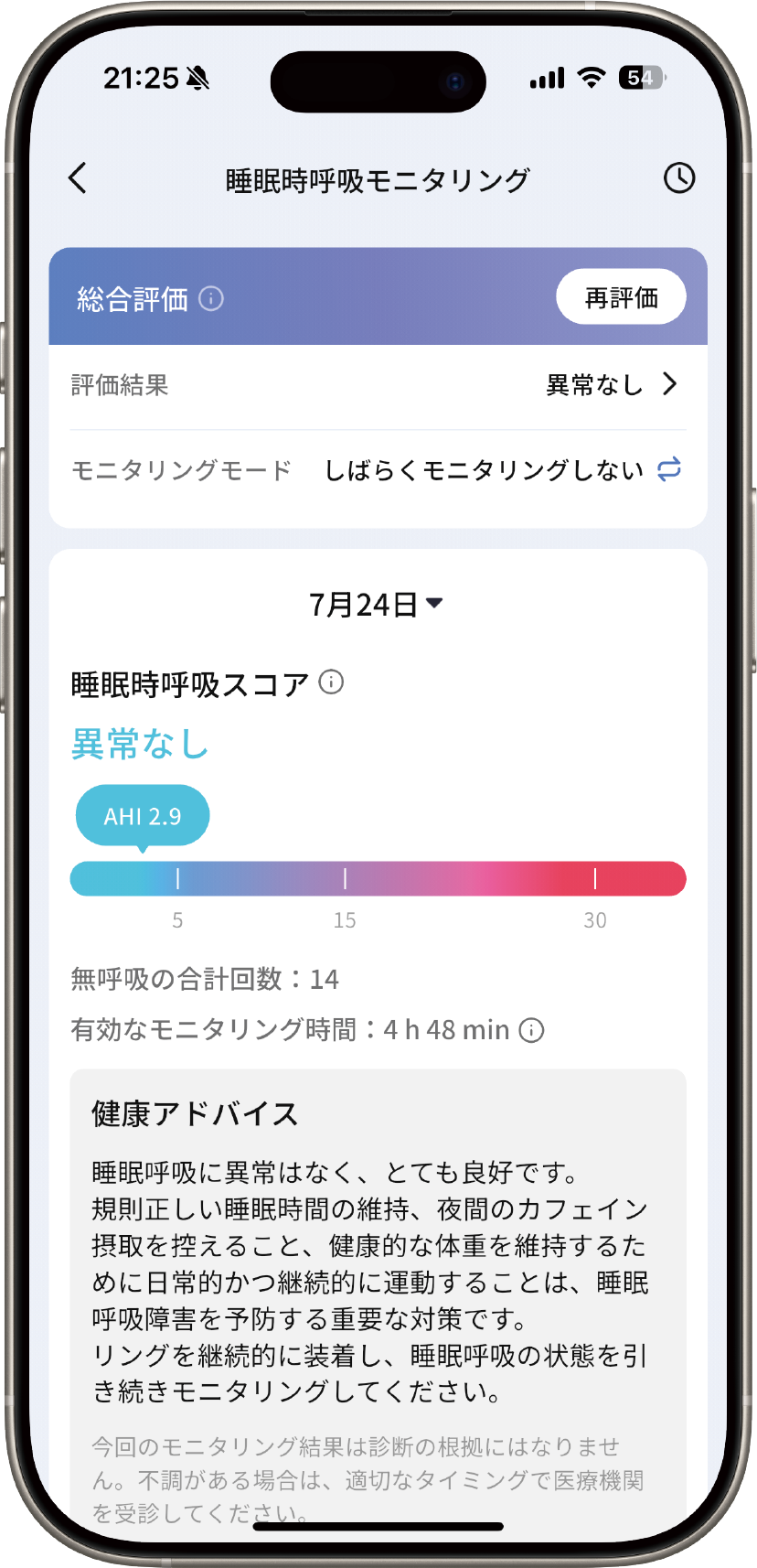Open the 7月24日 date dropdown
The image size is (757, 1568).
coord(376,604)
